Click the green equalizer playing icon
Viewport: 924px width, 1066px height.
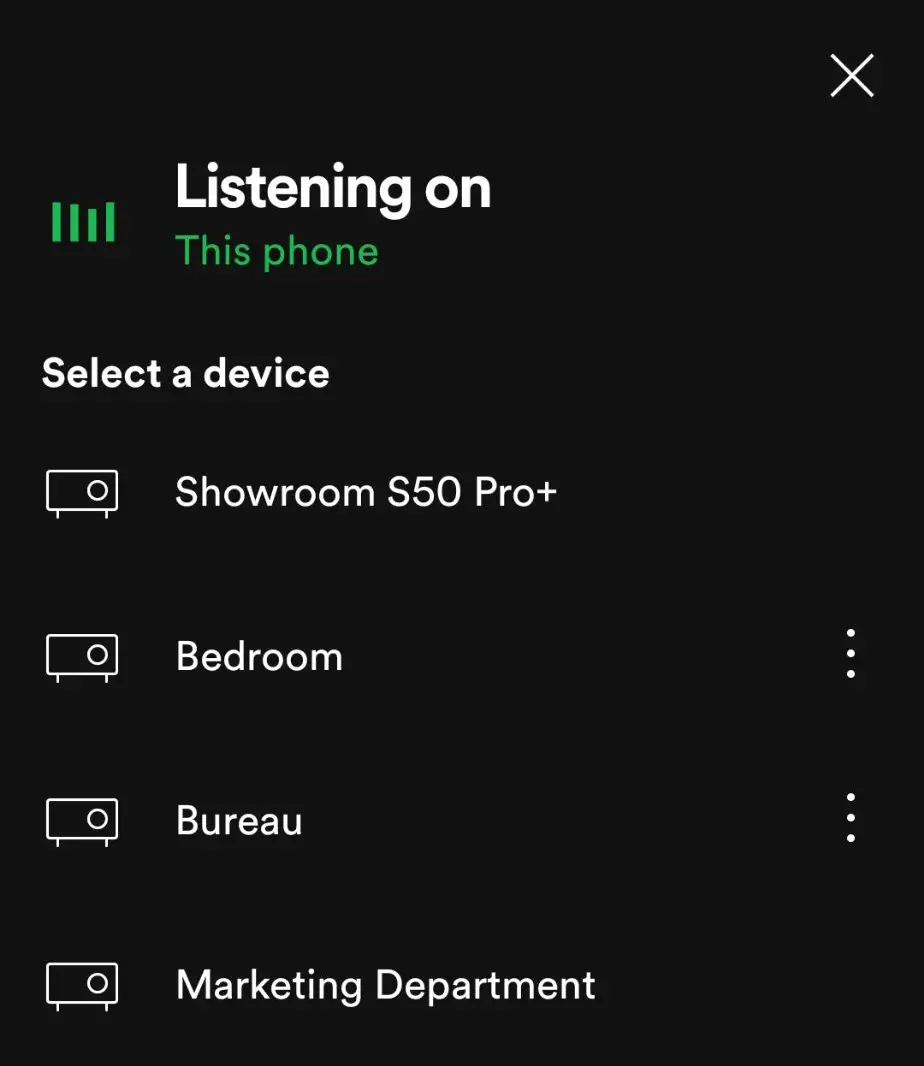84,221
